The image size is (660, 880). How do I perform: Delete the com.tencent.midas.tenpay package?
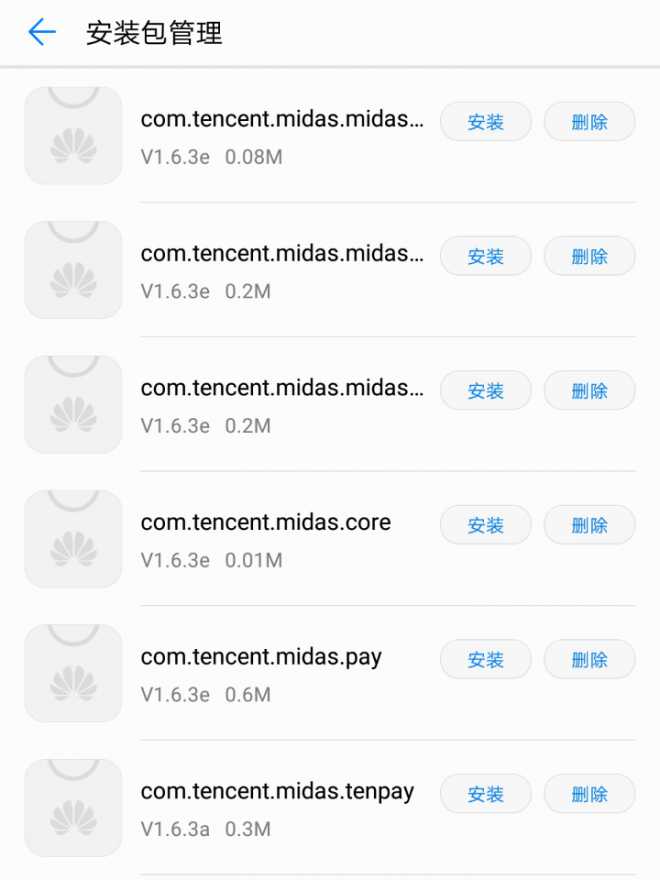coord(589,794)
